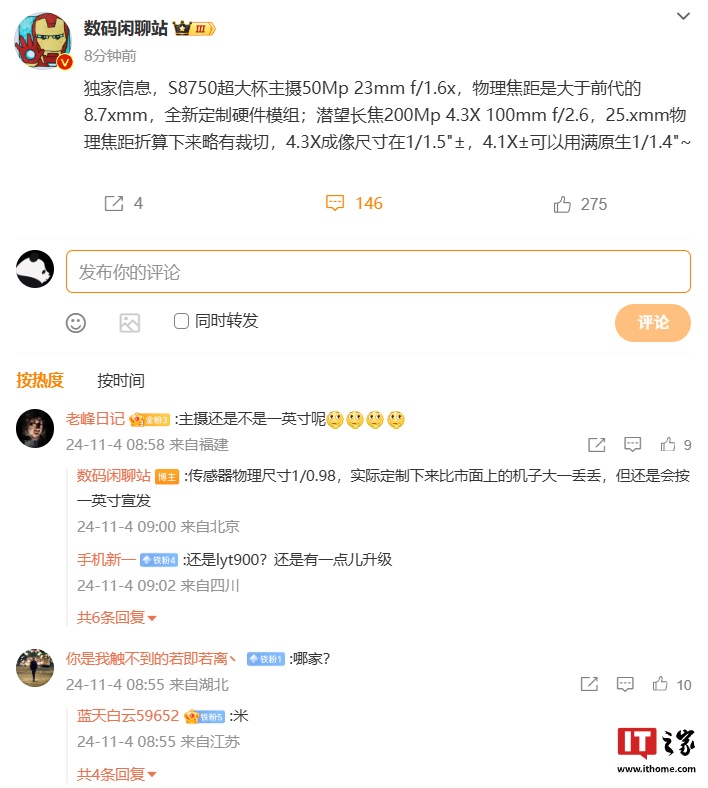Open 老峰日记 user profile
Image resolution: width=708 pixels, height=788 pixels.
tap(95, 419)
